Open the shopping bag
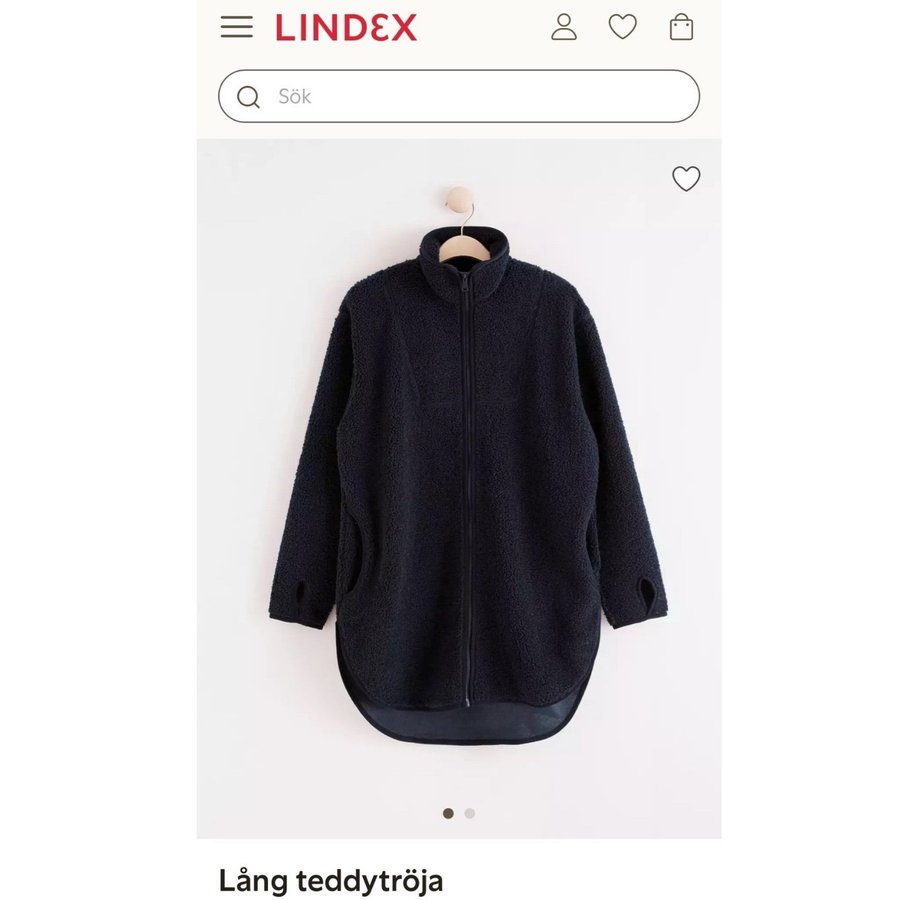Viewport: 900px width, 900px height. 681,27
